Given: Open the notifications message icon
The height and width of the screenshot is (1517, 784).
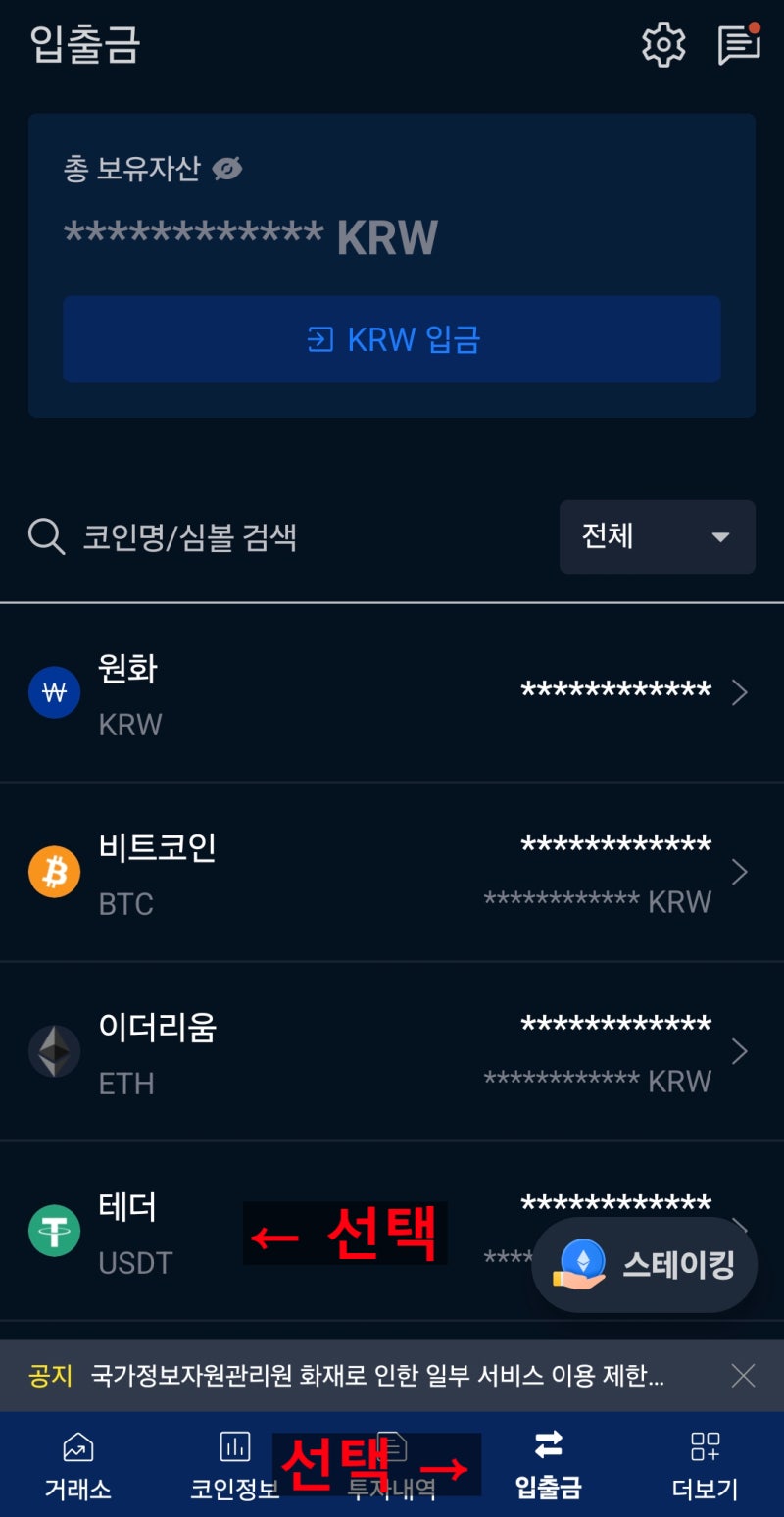Looking at the screenshot, I should pos(738,43).
